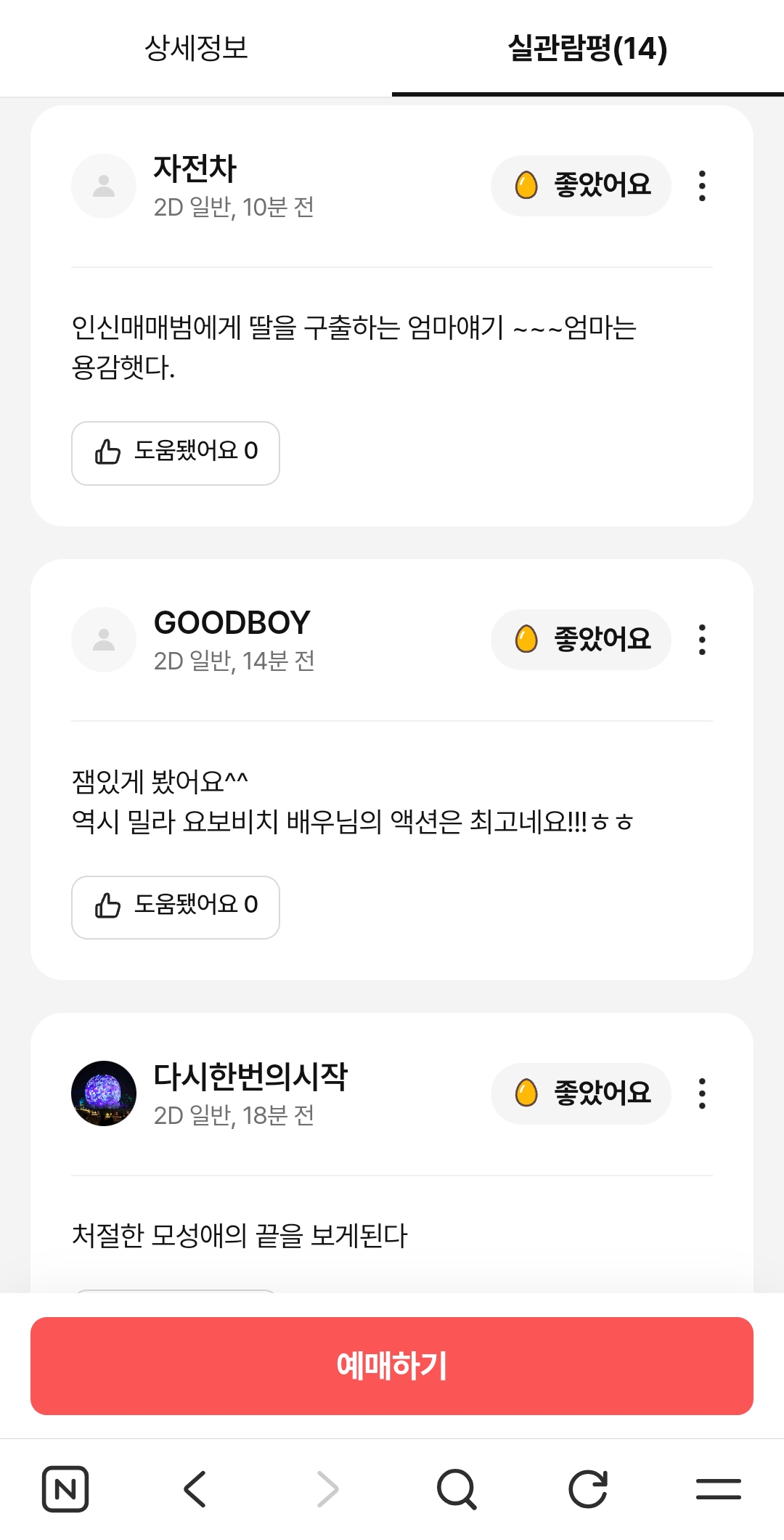Tap the 예매하기 booking button

coord(392,1366)
